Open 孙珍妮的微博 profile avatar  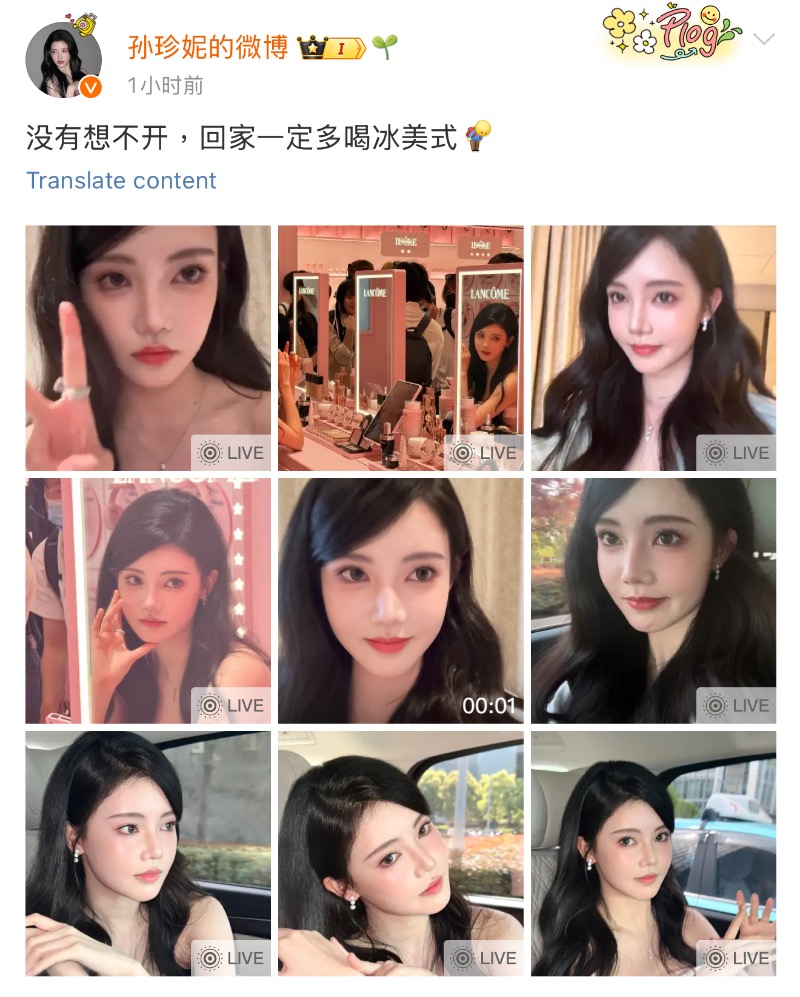coord(63,59)
